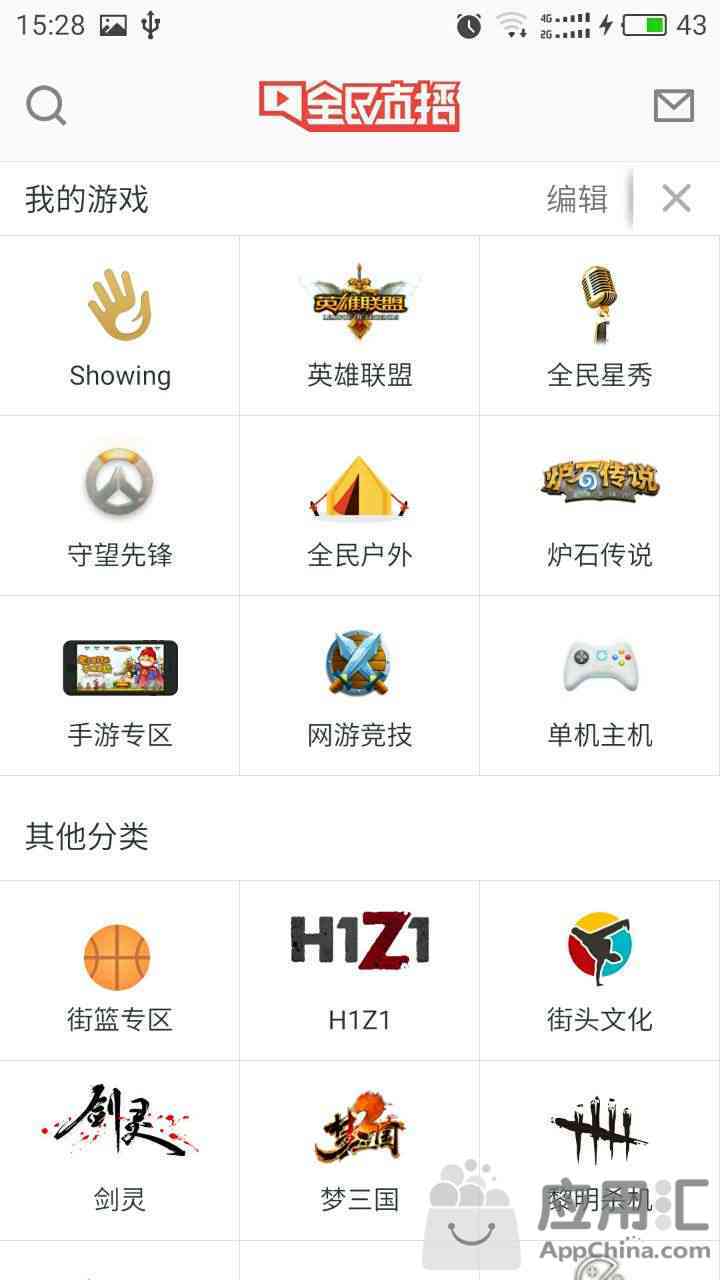Select the 手游专区 category
Image resolution: width=720 pixels, height=1280 pixels.
pyautogui.click(x=120, y=686)
